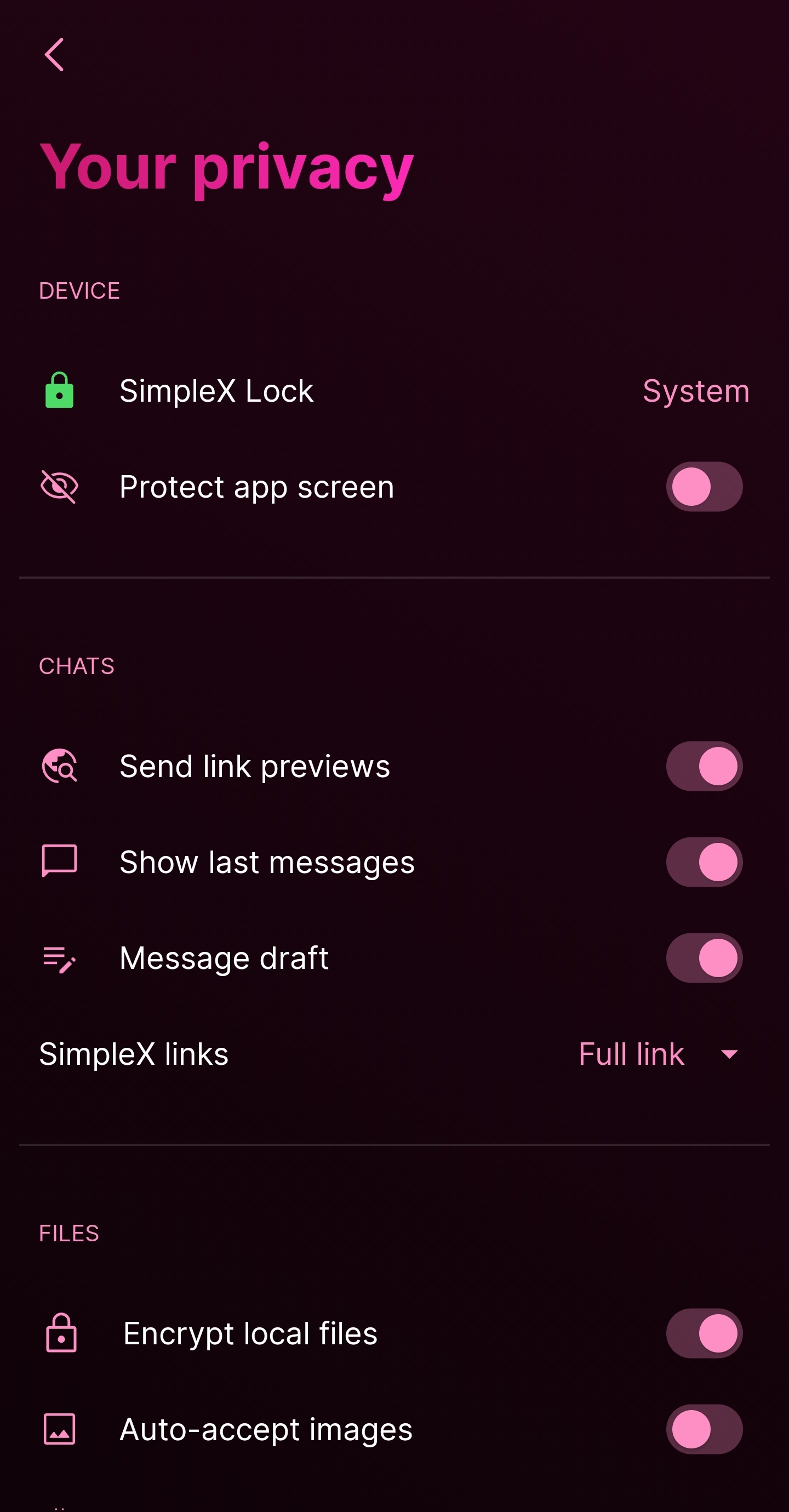Expand the SimpleX links dropdown
The height and width of the screenshot is (1512, 789).
(659, 1054)
